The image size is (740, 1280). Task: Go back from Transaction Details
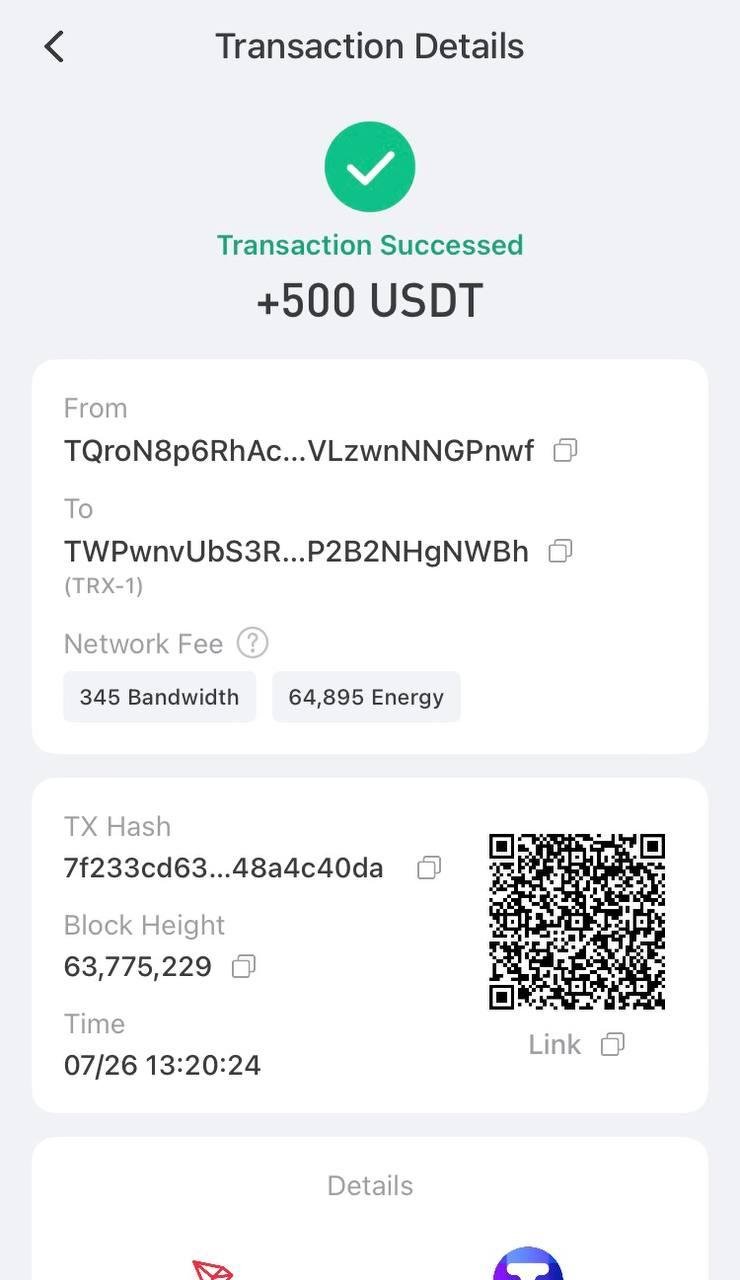(x=54, y=47)
